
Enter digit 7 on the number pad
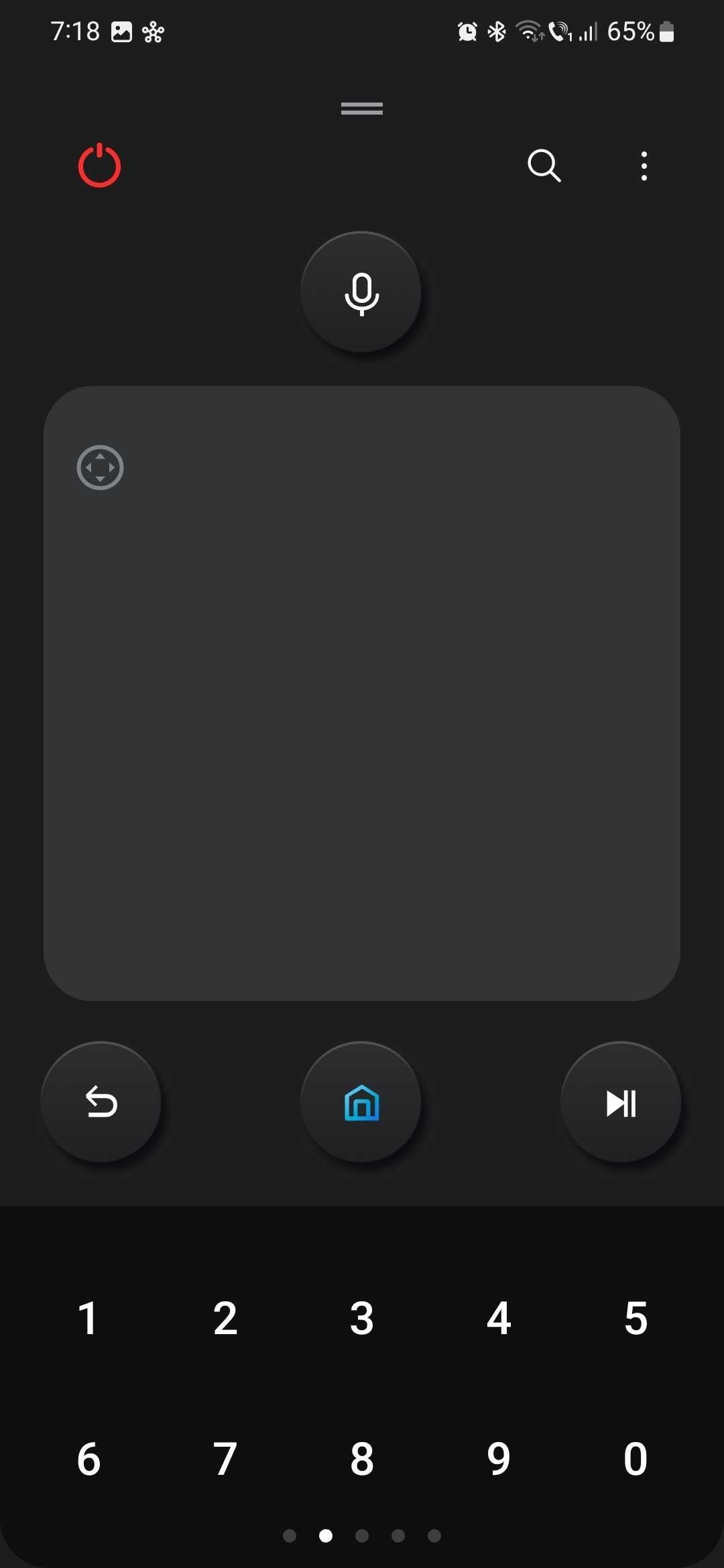click(x=225, y=1459)
